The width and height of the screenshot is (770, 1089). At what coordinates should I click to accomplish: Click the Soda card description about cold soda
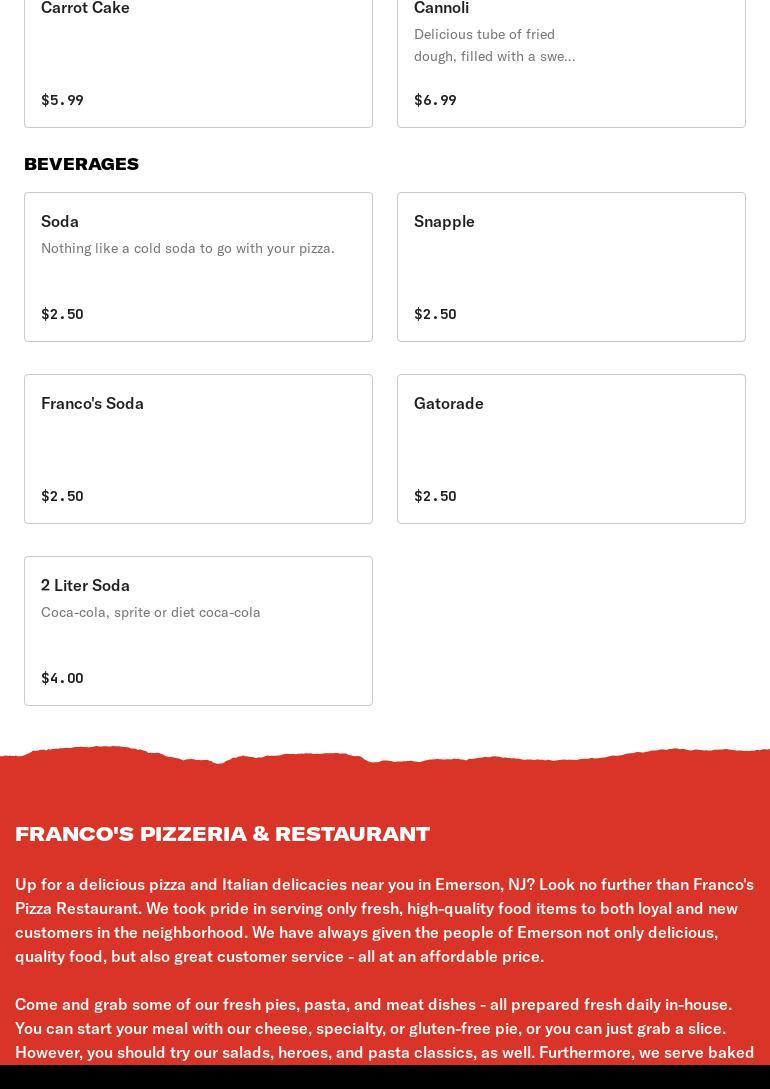pos(187,248)
